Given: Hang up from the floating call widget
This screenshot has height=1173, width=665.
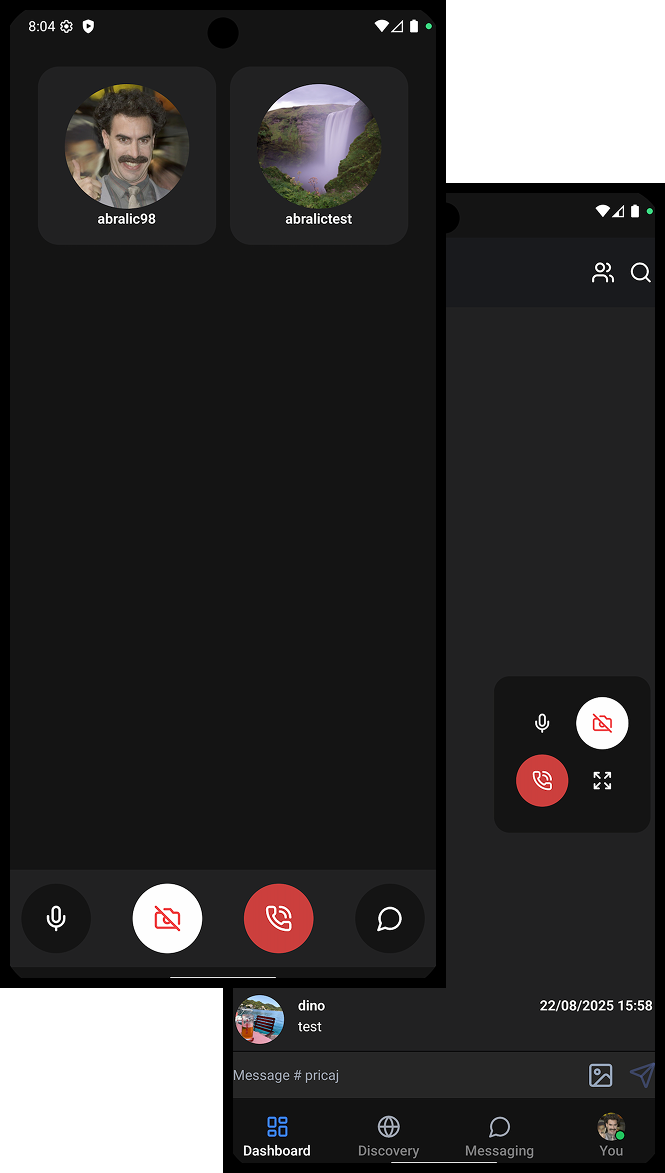Looking at the screenshot, I should pyautogui.click(x=542, y=781).
